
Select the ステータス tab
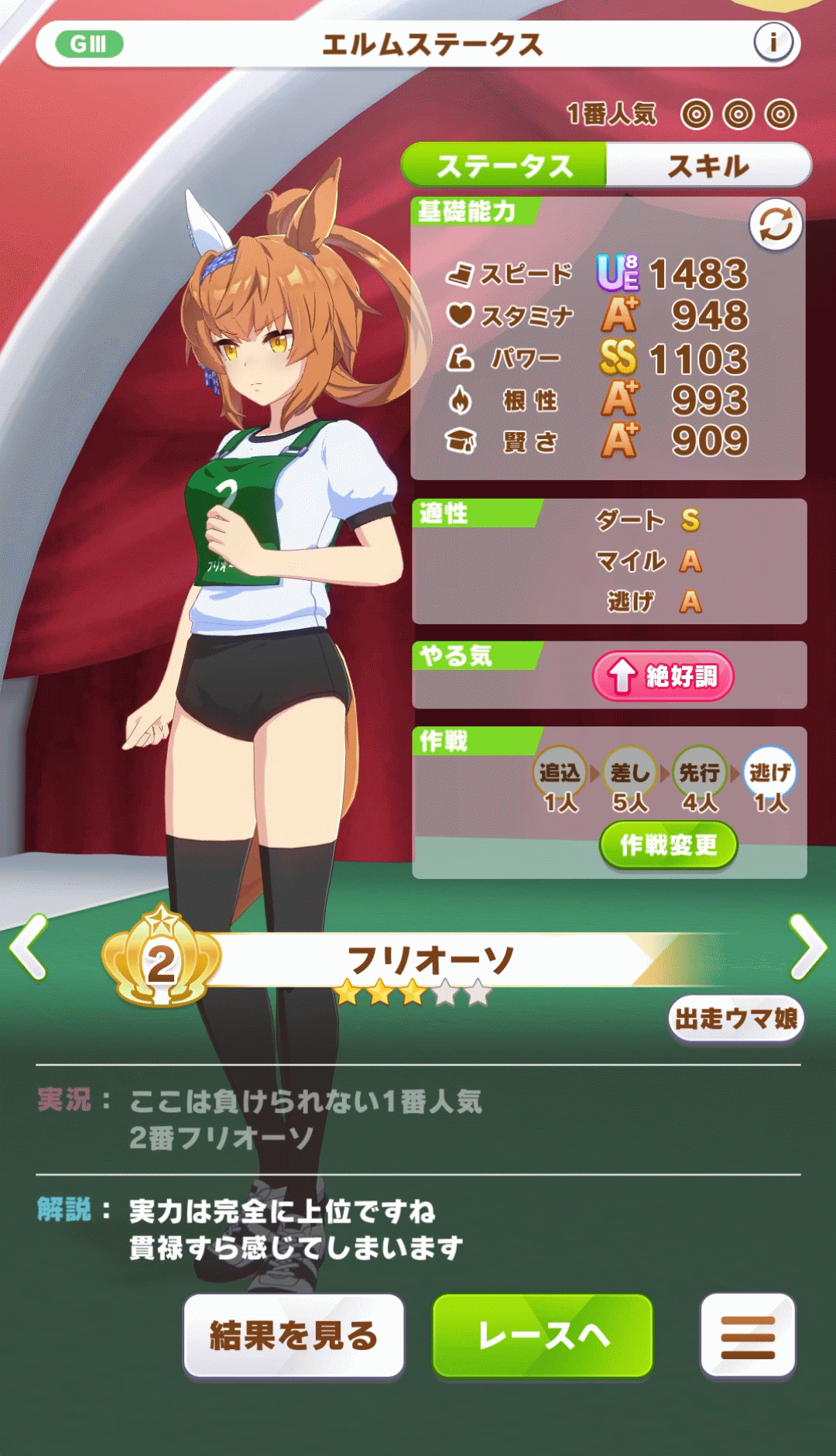(504, 166)
